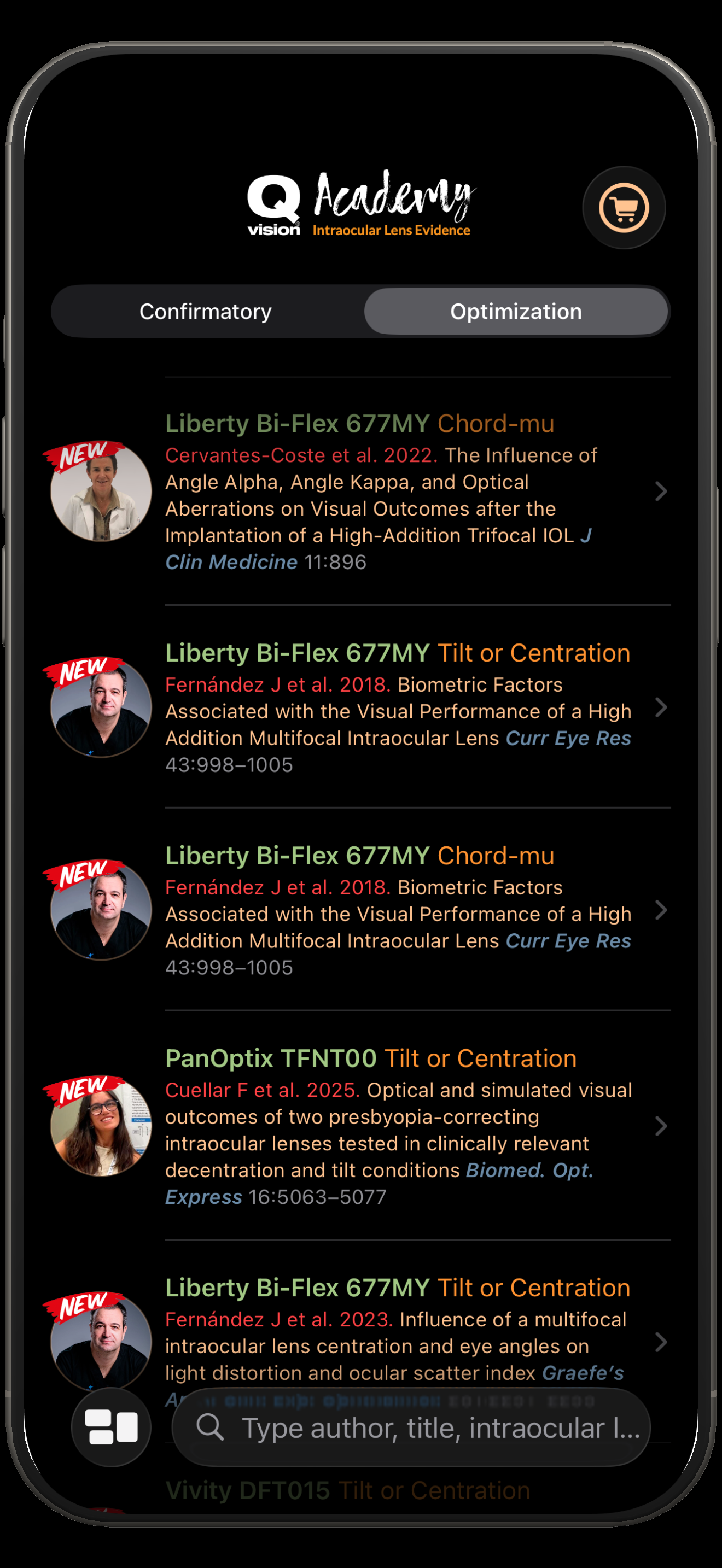Select the Optimization tab
The height and width of the screenshot is (1568, 722).
(x=516, y=312)
